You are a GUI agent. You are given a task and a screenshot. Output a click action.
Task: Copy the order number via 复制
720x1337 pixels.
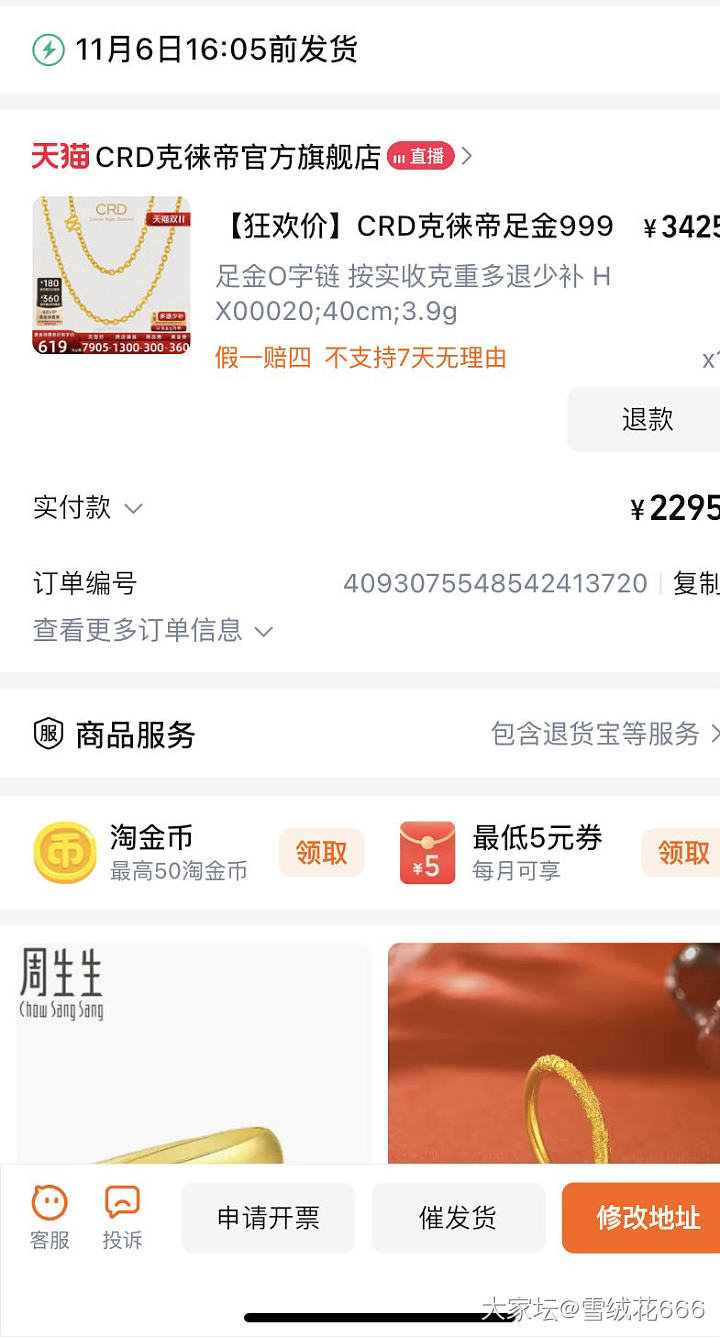695,583
